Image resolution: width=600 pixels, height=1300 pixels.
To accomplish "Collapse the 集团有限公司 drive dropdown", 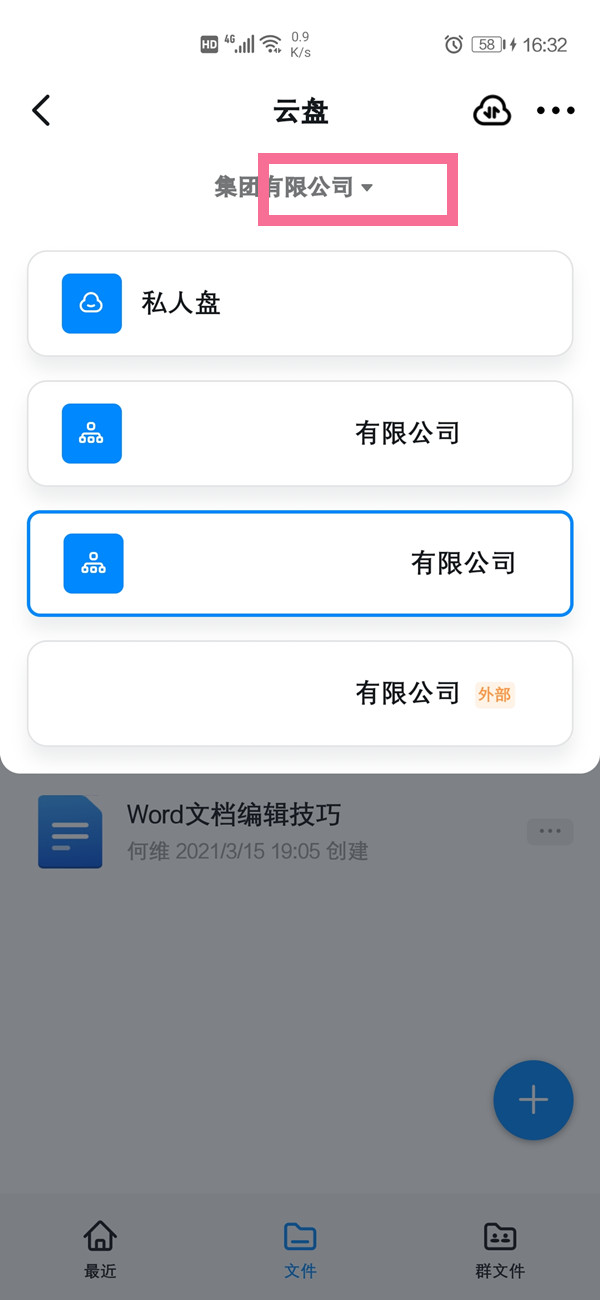I will point(295,187).
